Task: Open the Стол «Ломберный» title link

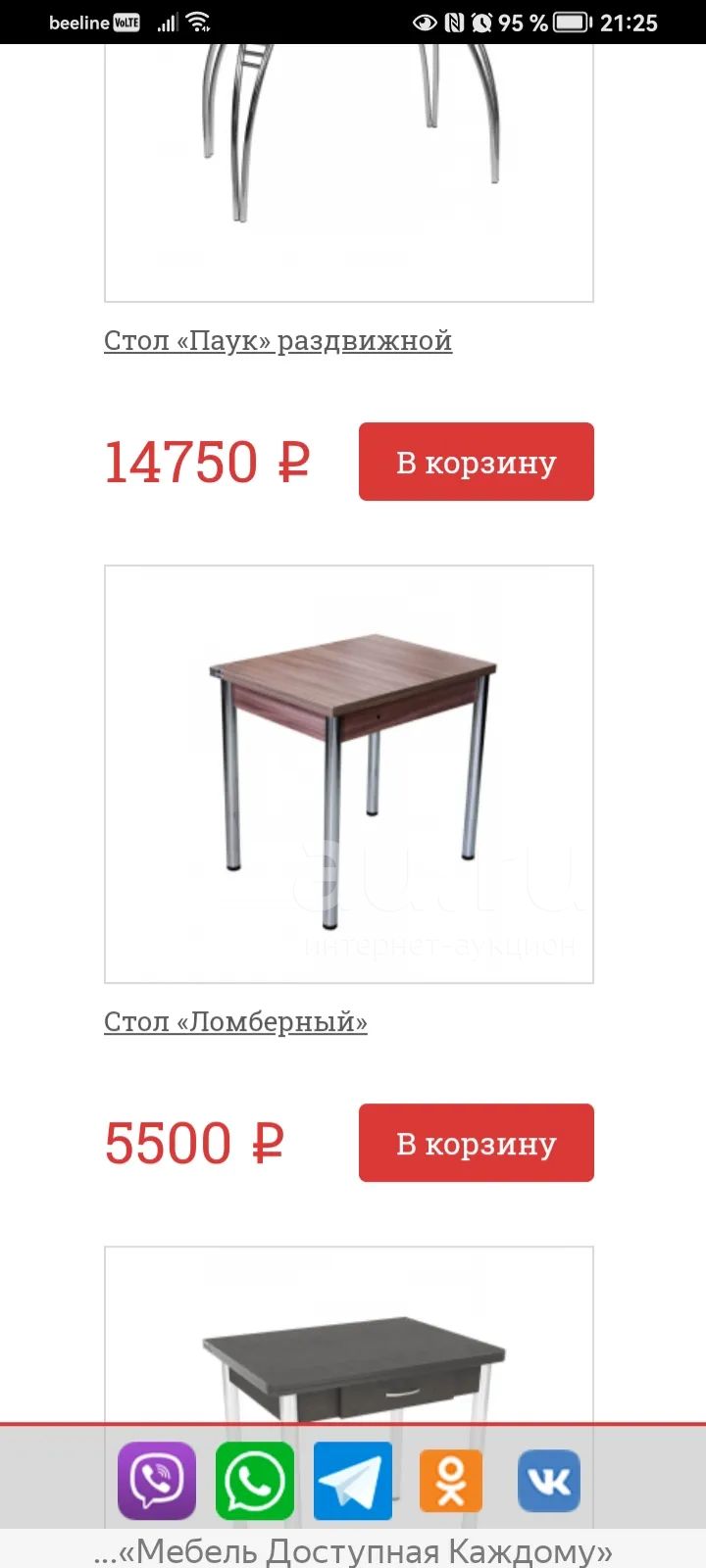Action: [x=235, y=1022]
